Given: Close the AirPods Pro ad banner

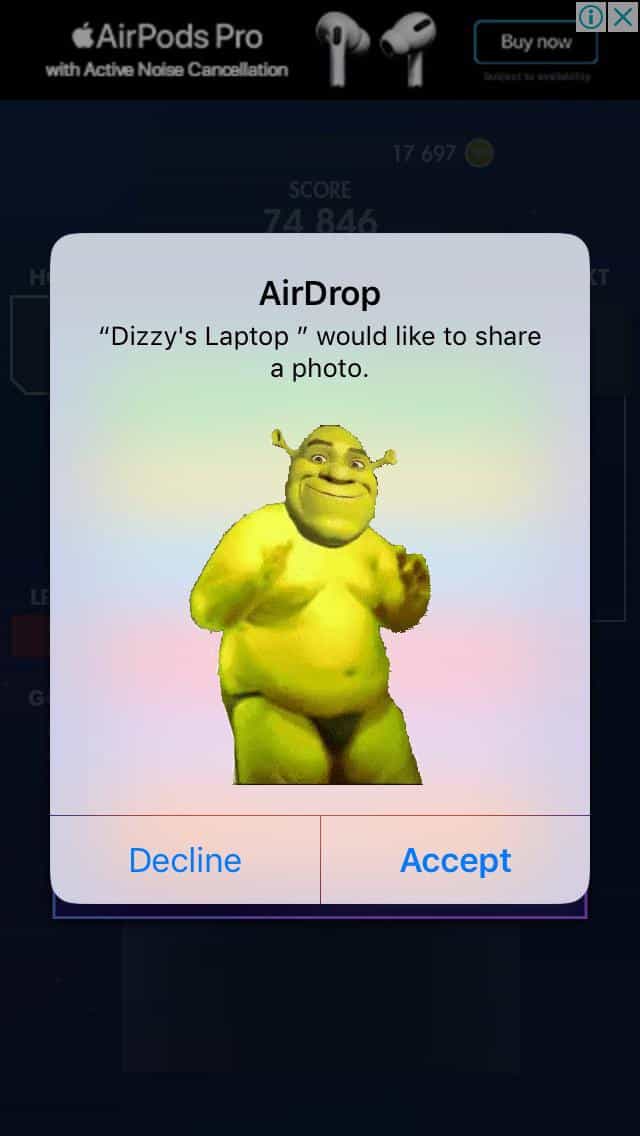Looking at the screenshot, I should pyautogui.click(x=623, y=16).
